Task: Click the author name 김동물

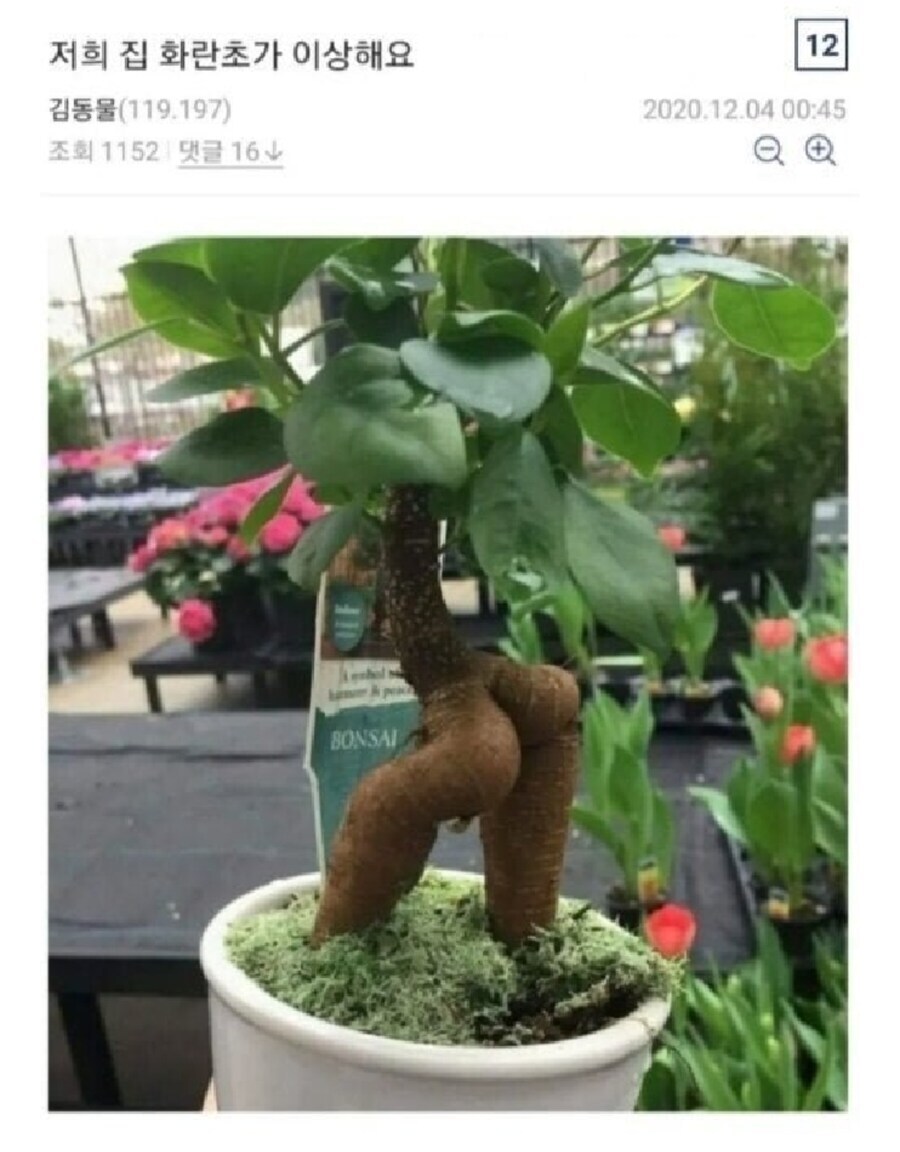Action: [80, 109]
